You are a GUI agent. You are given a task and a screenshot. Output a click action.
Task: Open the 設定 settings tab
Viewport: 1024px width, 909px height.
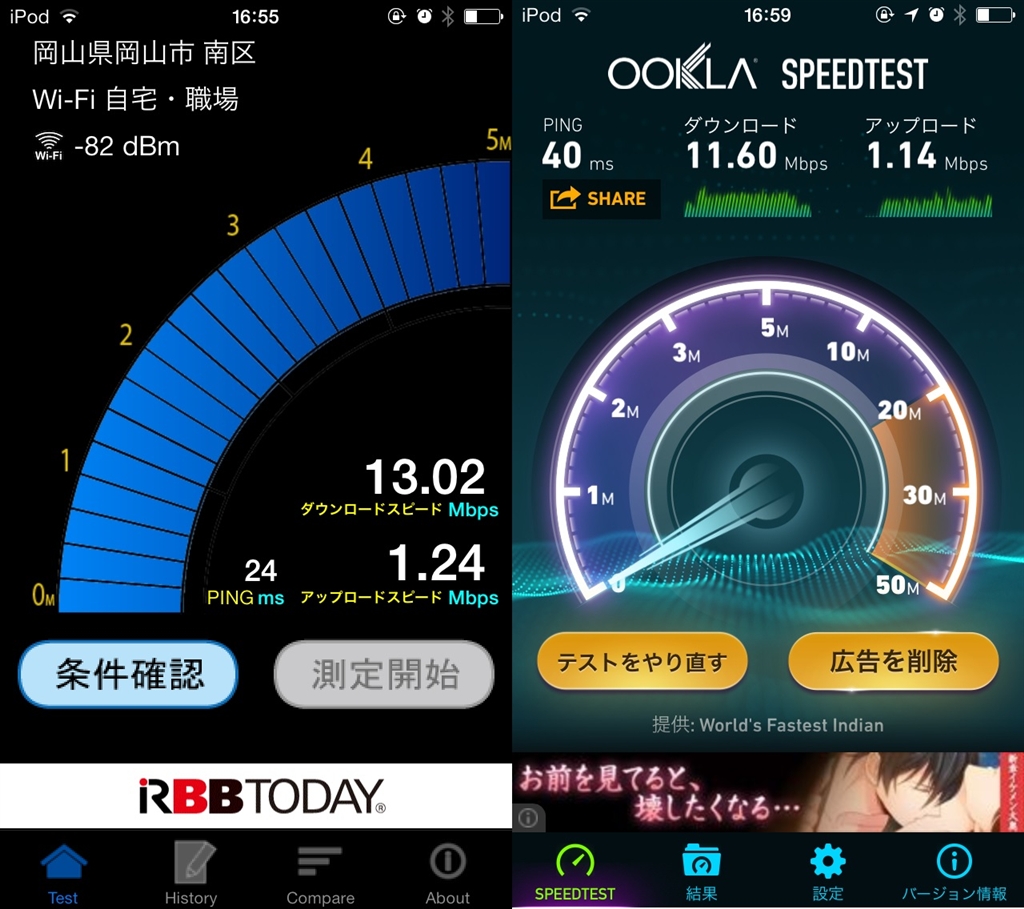[x=827, y=872]
